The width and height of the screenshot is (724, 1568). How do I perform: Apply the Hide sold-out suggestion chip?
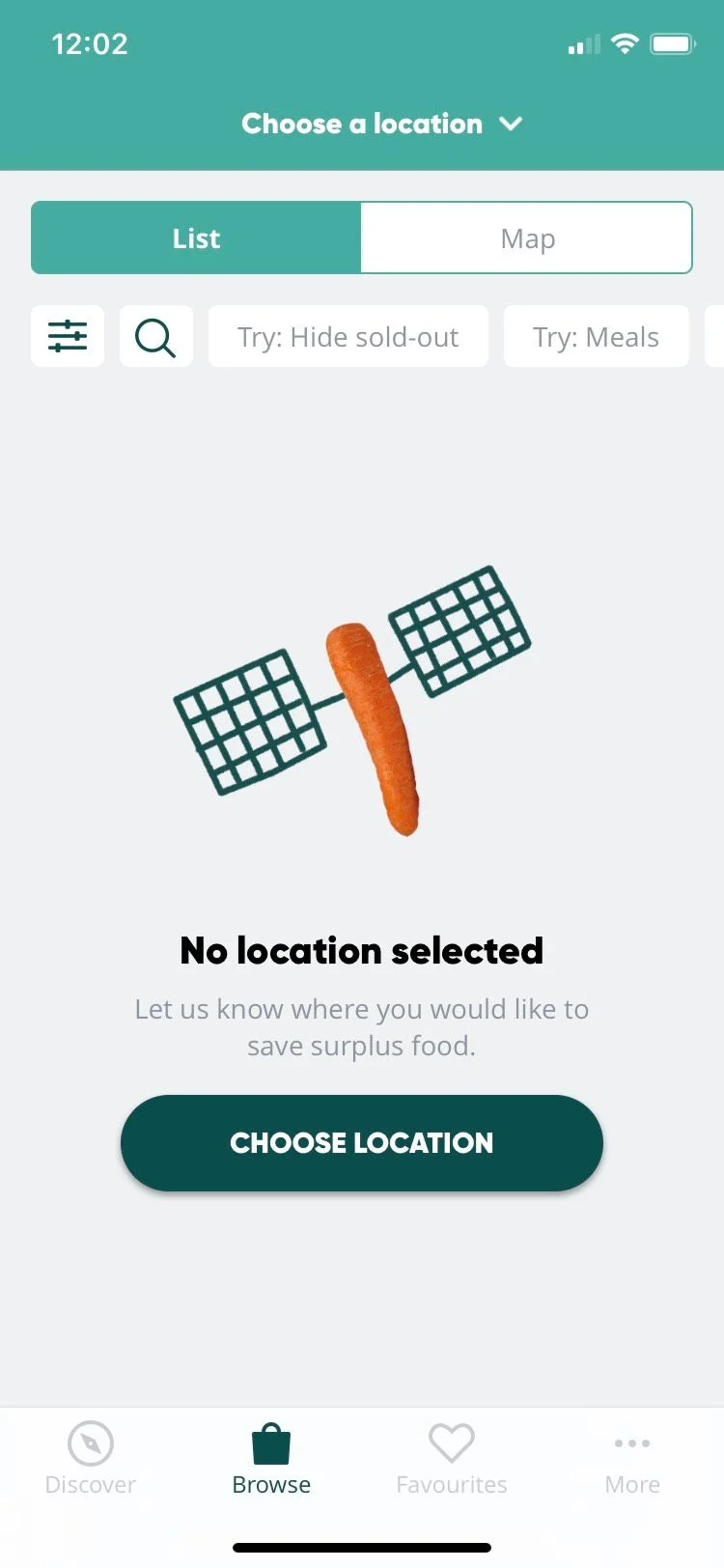click(x=348, y=337)
